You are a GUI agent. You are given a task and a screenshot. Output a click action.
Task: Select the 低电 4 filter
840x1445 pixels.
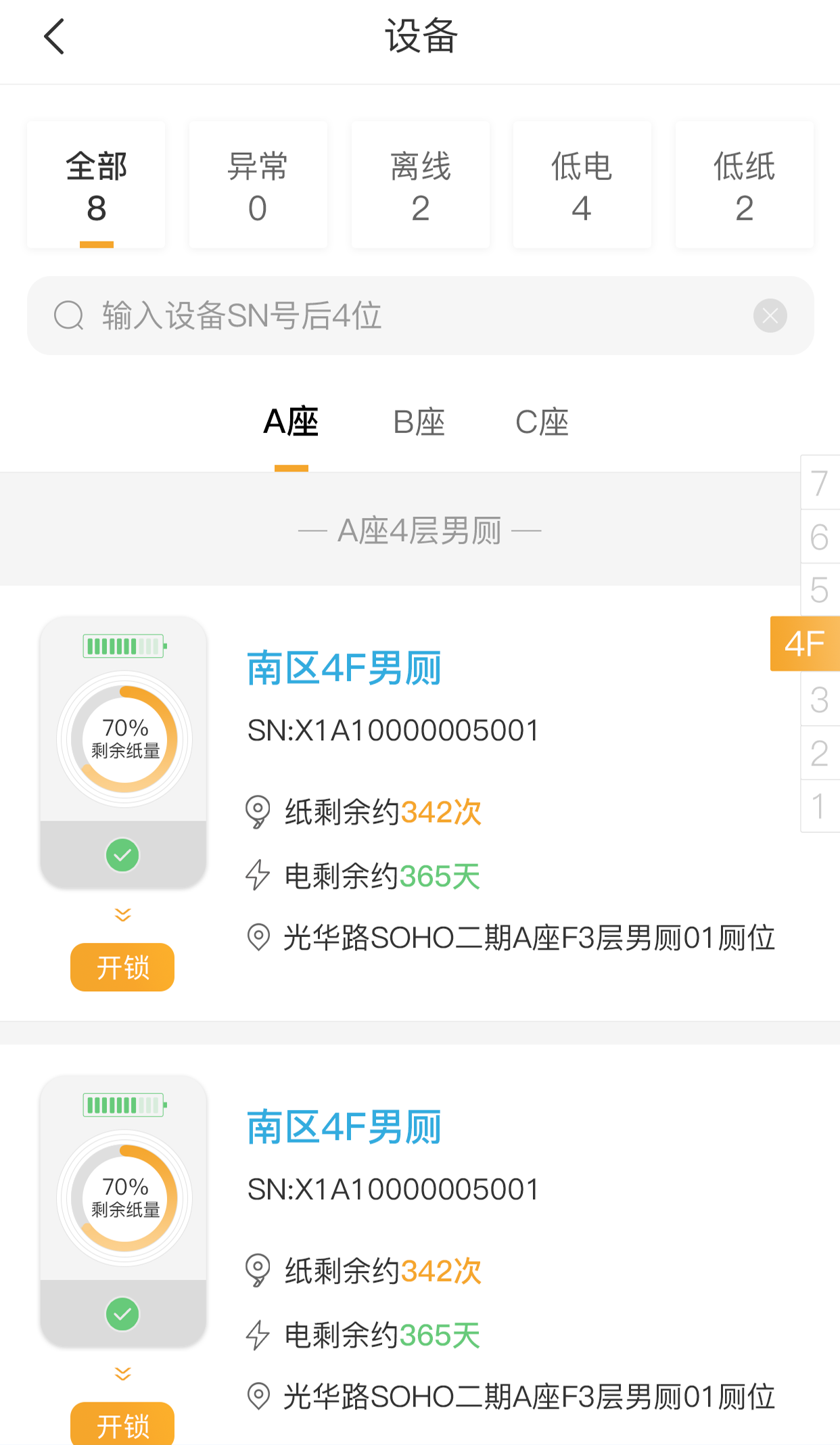pos(582,185)
